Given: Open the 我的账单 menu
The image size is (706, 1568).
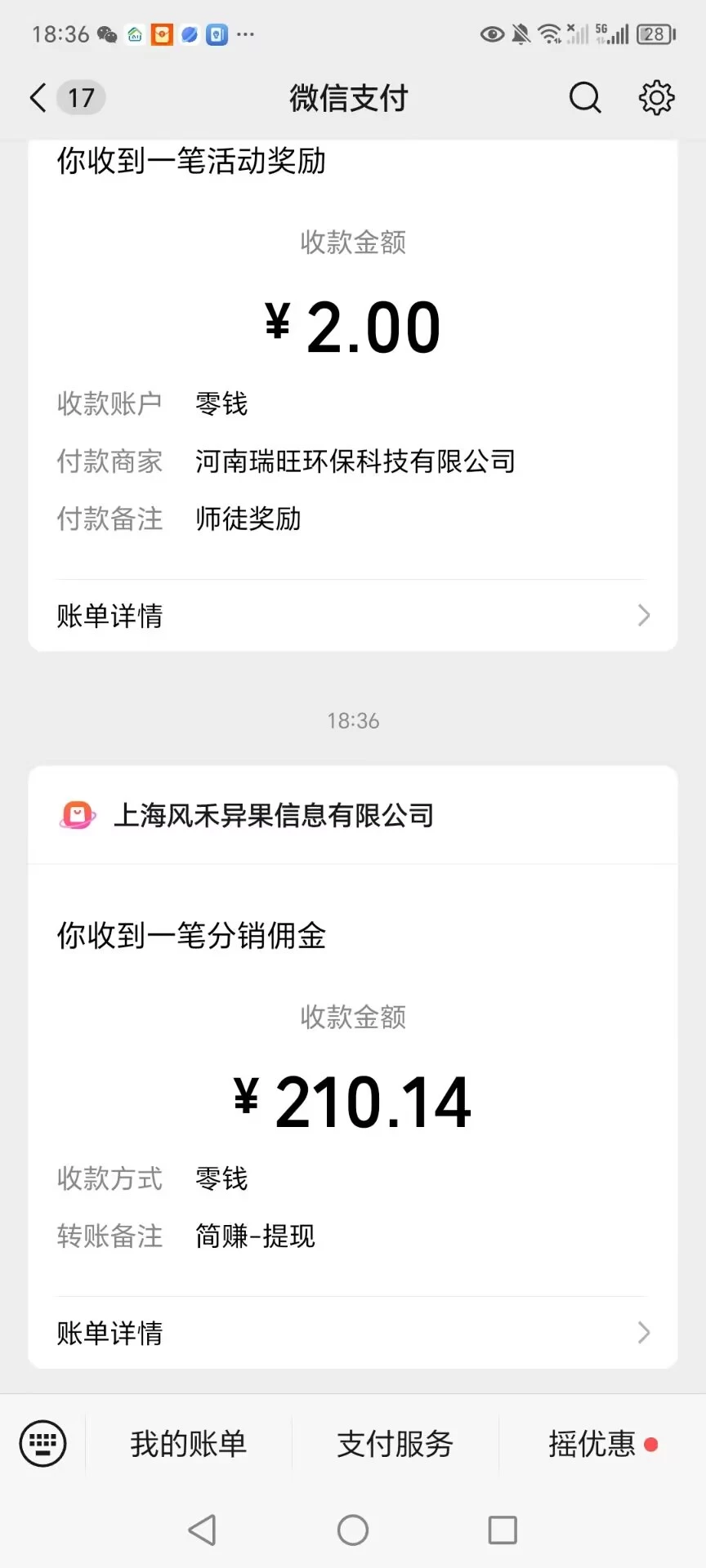Looking at the screenshot, I should 189,1444.
